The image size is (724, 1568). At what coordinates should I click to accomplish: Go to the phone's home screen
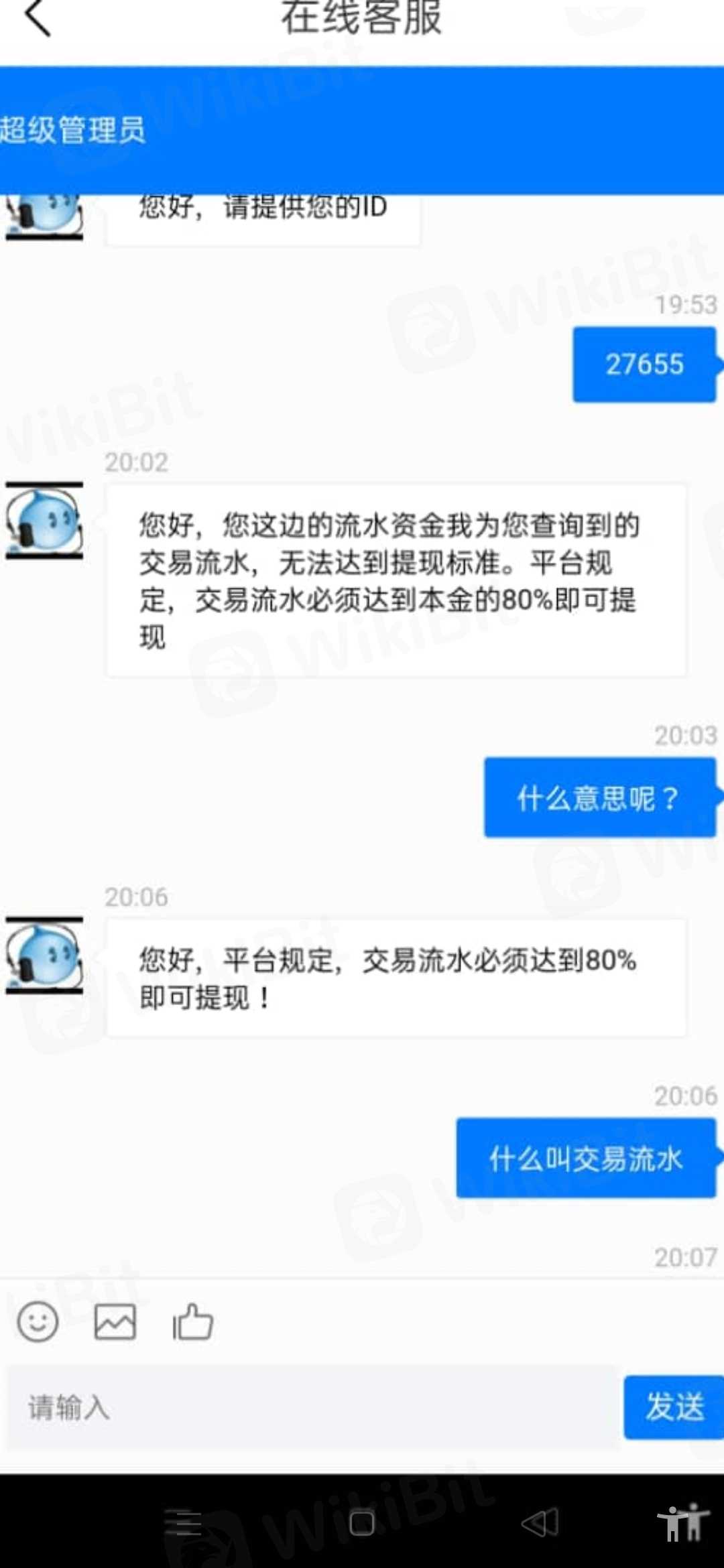tap(362, 1523)
